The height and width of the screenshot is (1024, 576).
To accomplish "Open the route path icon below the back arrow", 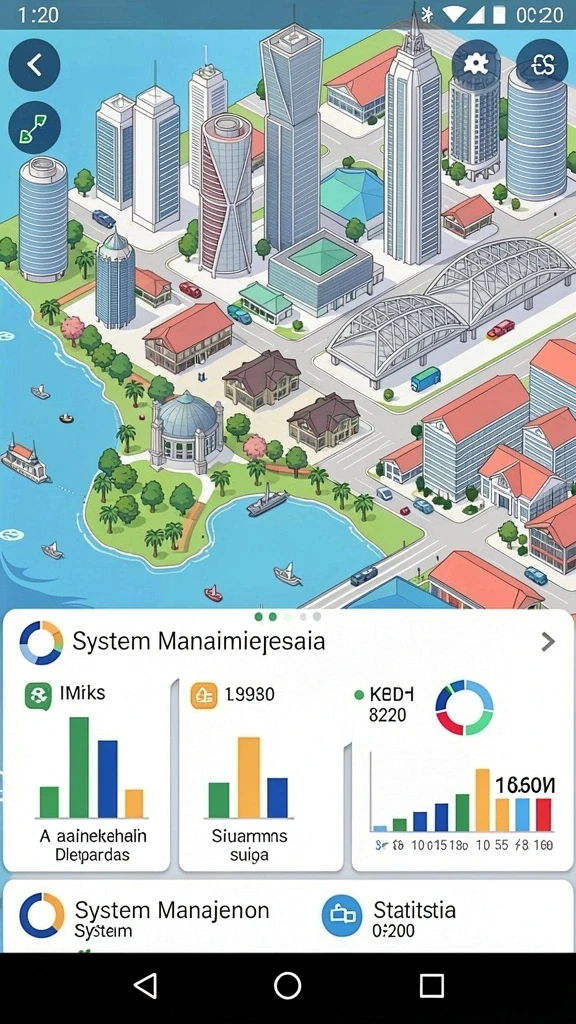I will (35, 128).
